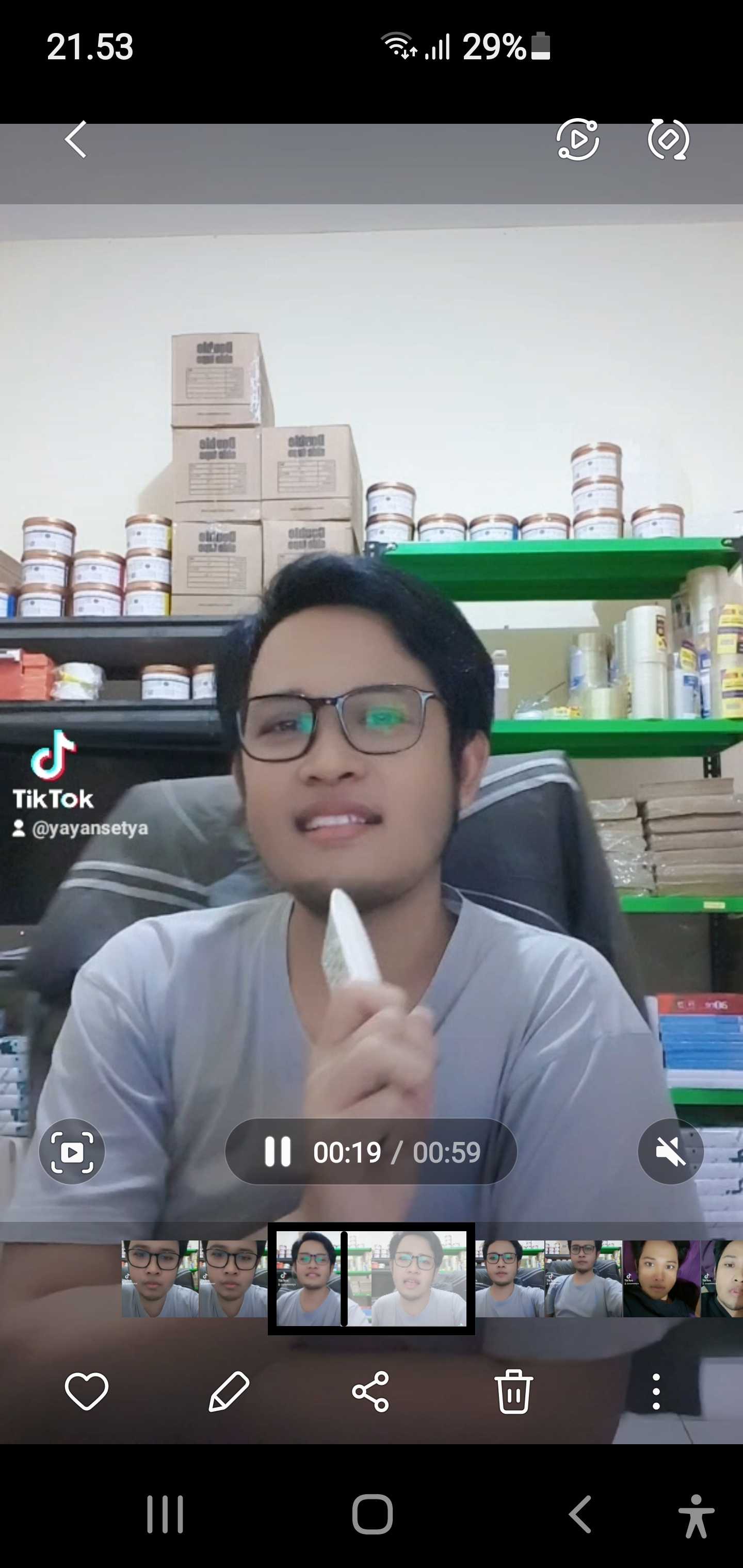Open the three-dot more options menu

coord(656,1392)
